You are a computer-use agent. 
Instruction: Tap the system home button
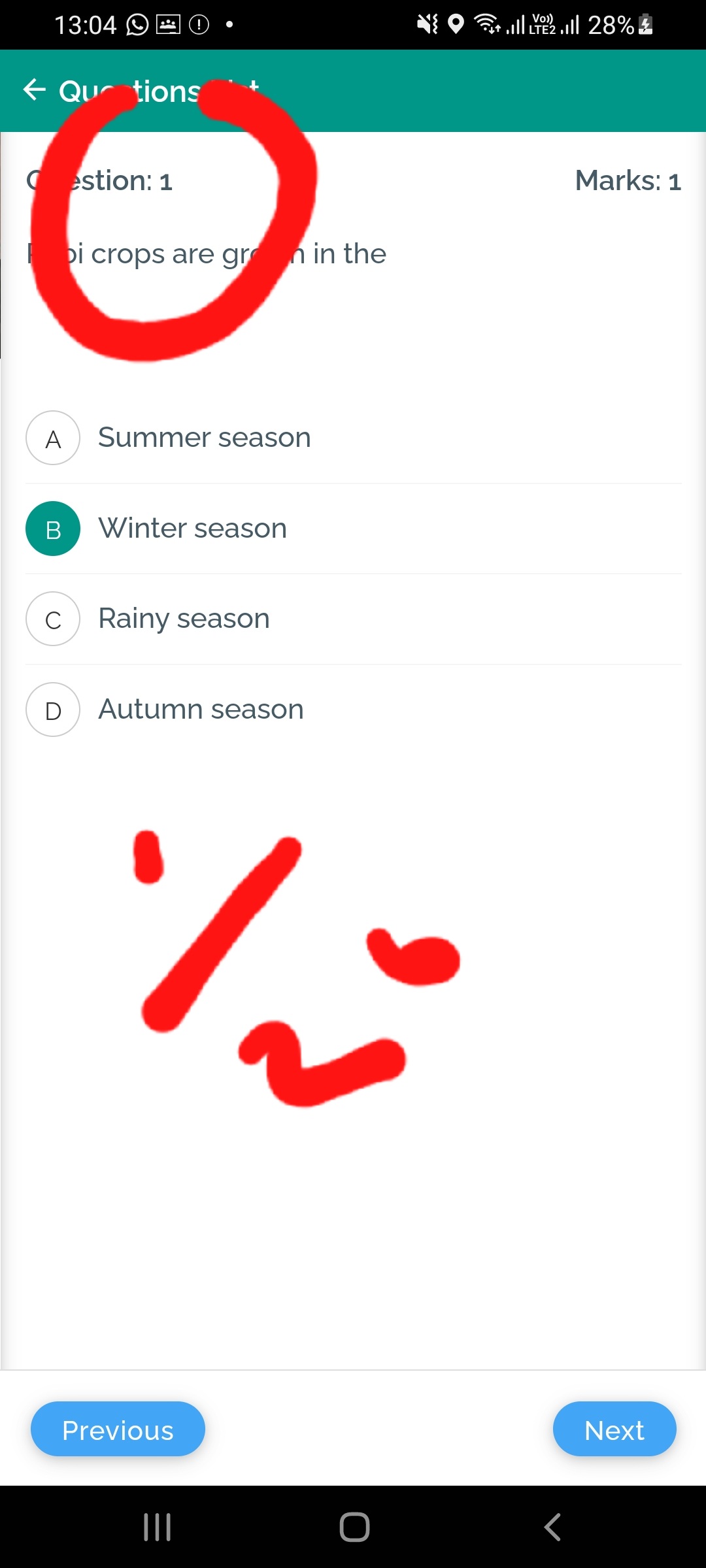[354, 1527]
